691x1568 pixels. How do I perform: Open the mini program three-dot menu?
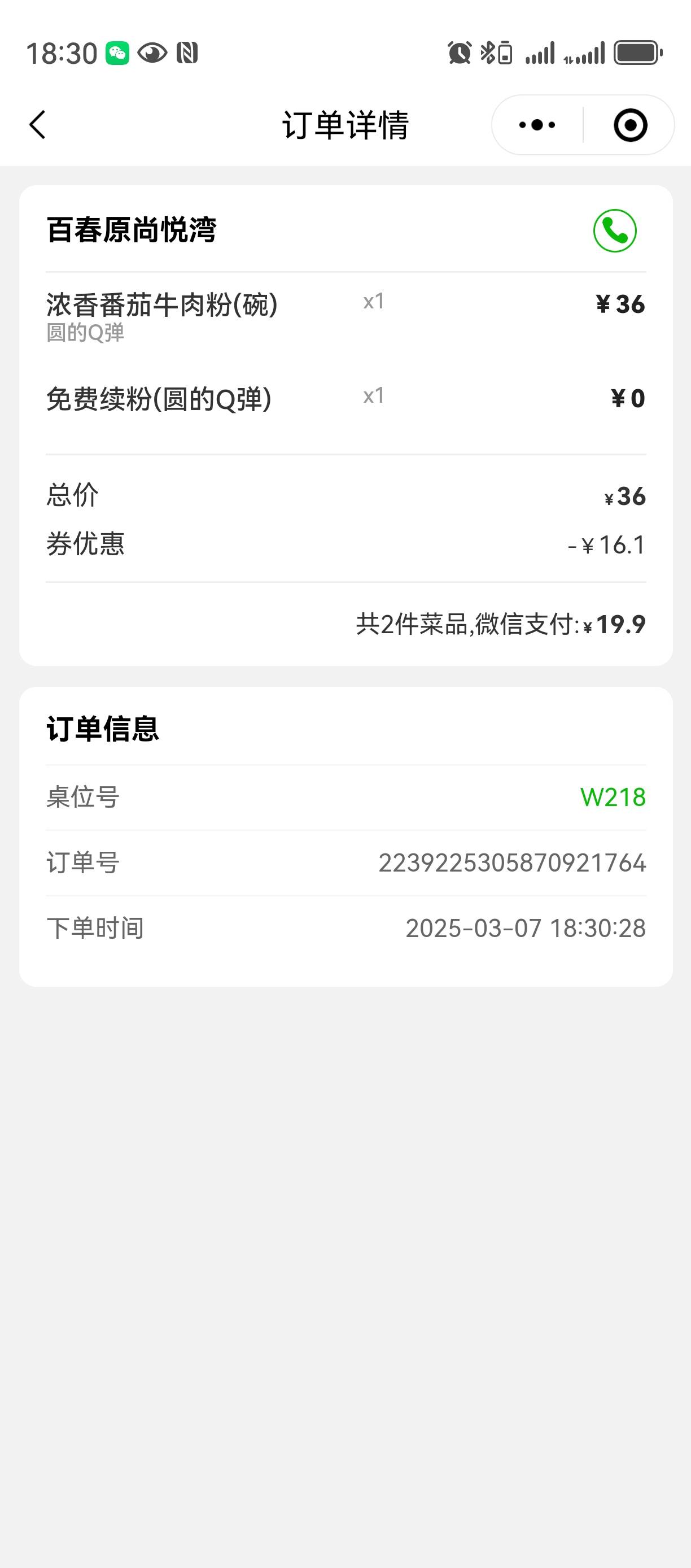click(537, 125)
